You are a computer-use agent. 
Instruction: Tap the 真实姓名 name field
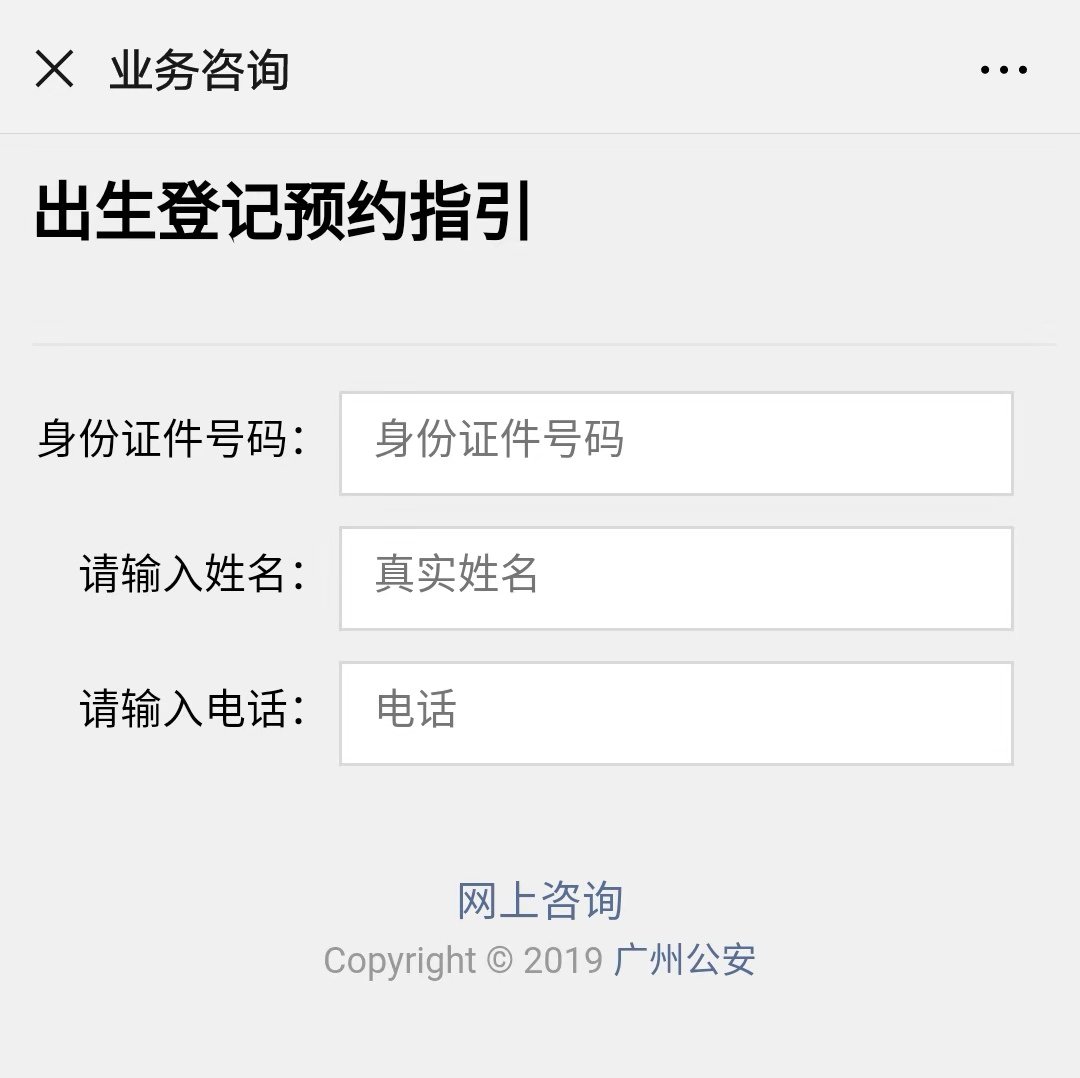coord(676,578)
